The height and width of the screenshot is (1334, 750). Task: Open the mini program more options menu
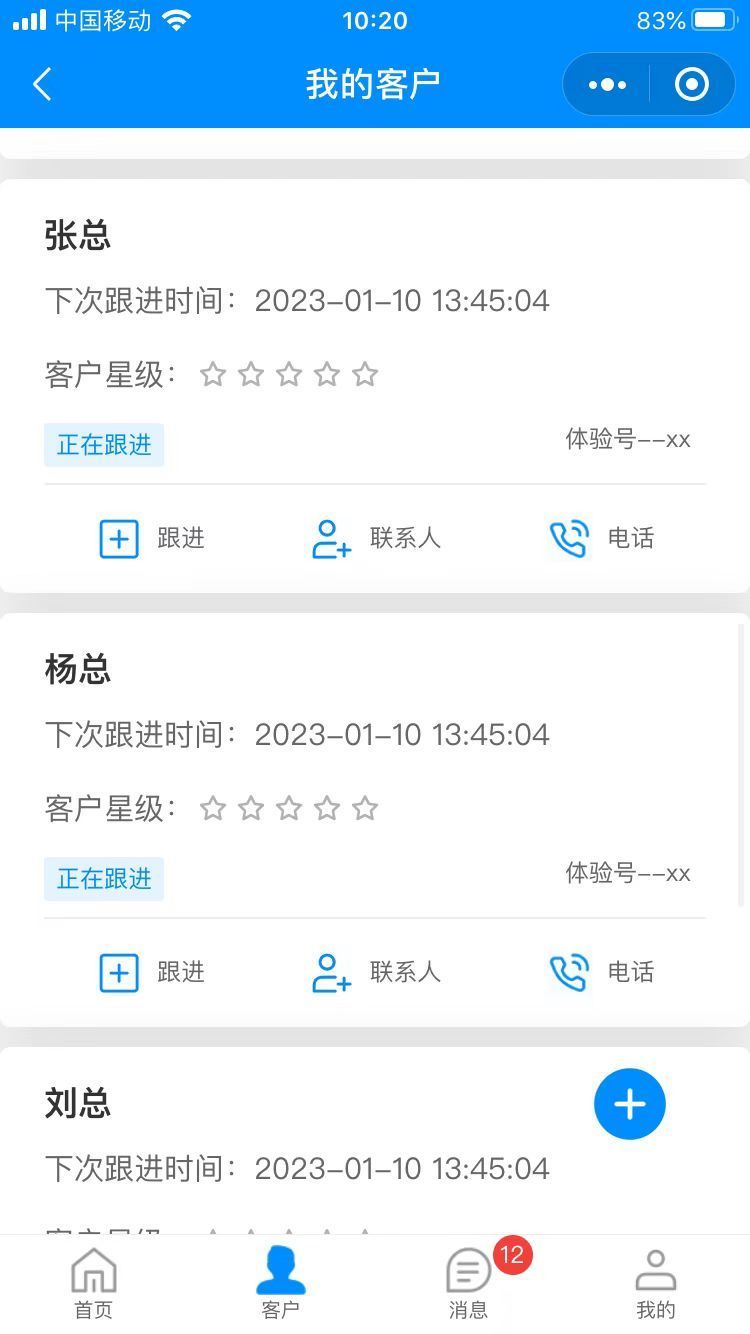[607, 85]
